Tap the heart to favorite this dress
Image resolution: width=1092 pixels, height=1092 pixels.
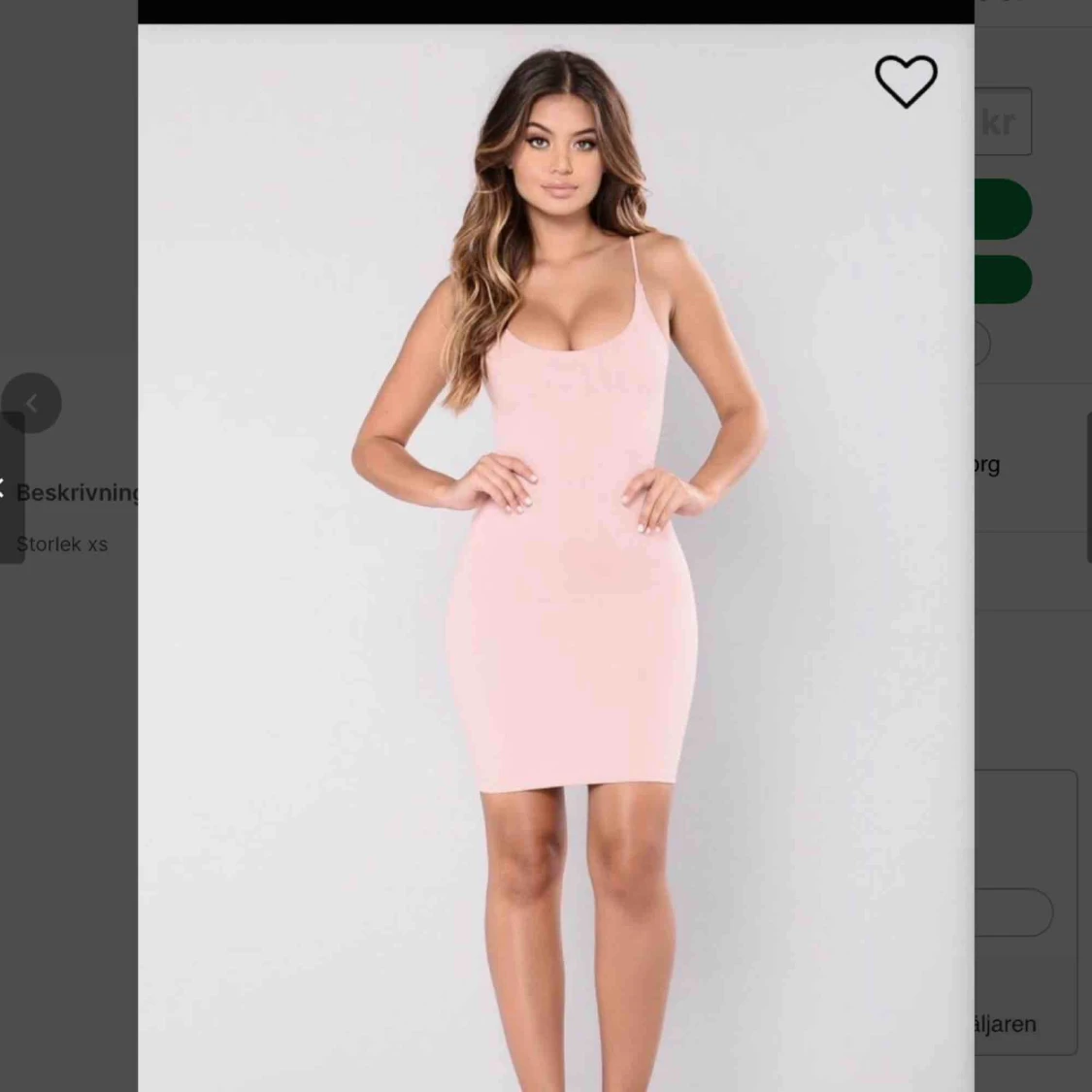(906, 81)
